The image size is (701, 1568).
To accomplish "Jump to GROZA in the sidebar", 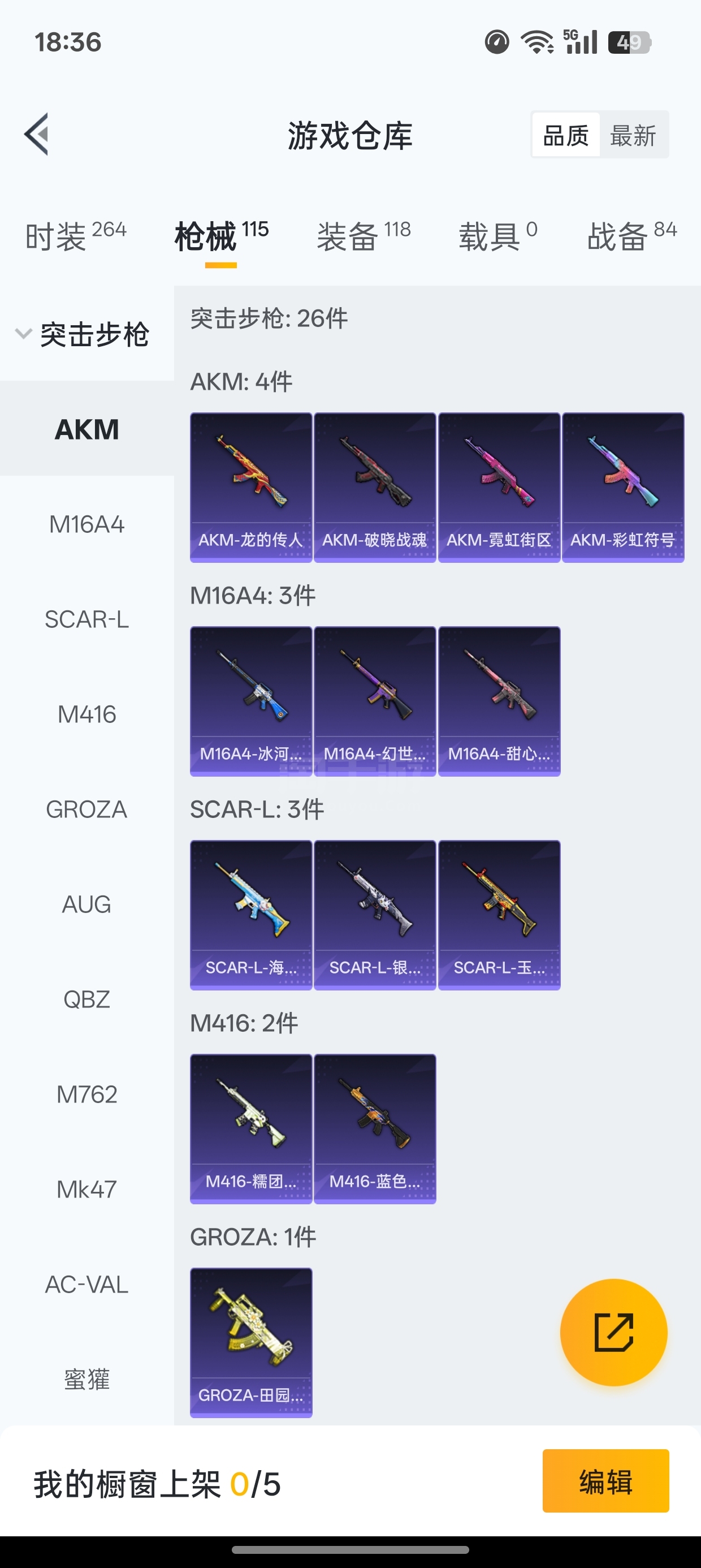I will (x=86, y=809).
